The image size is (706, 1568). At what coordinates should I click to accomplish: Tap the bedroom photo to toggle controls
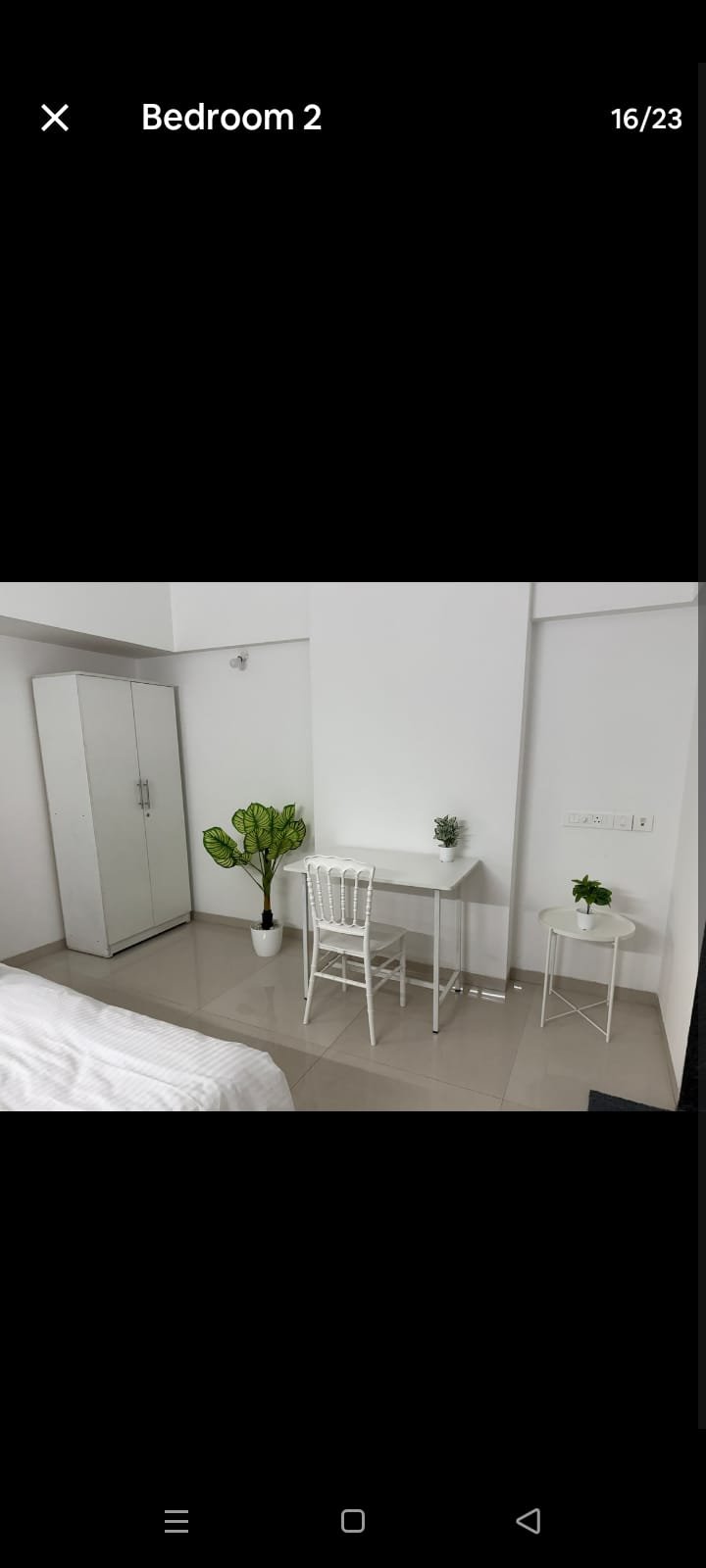tap(353, 847)
